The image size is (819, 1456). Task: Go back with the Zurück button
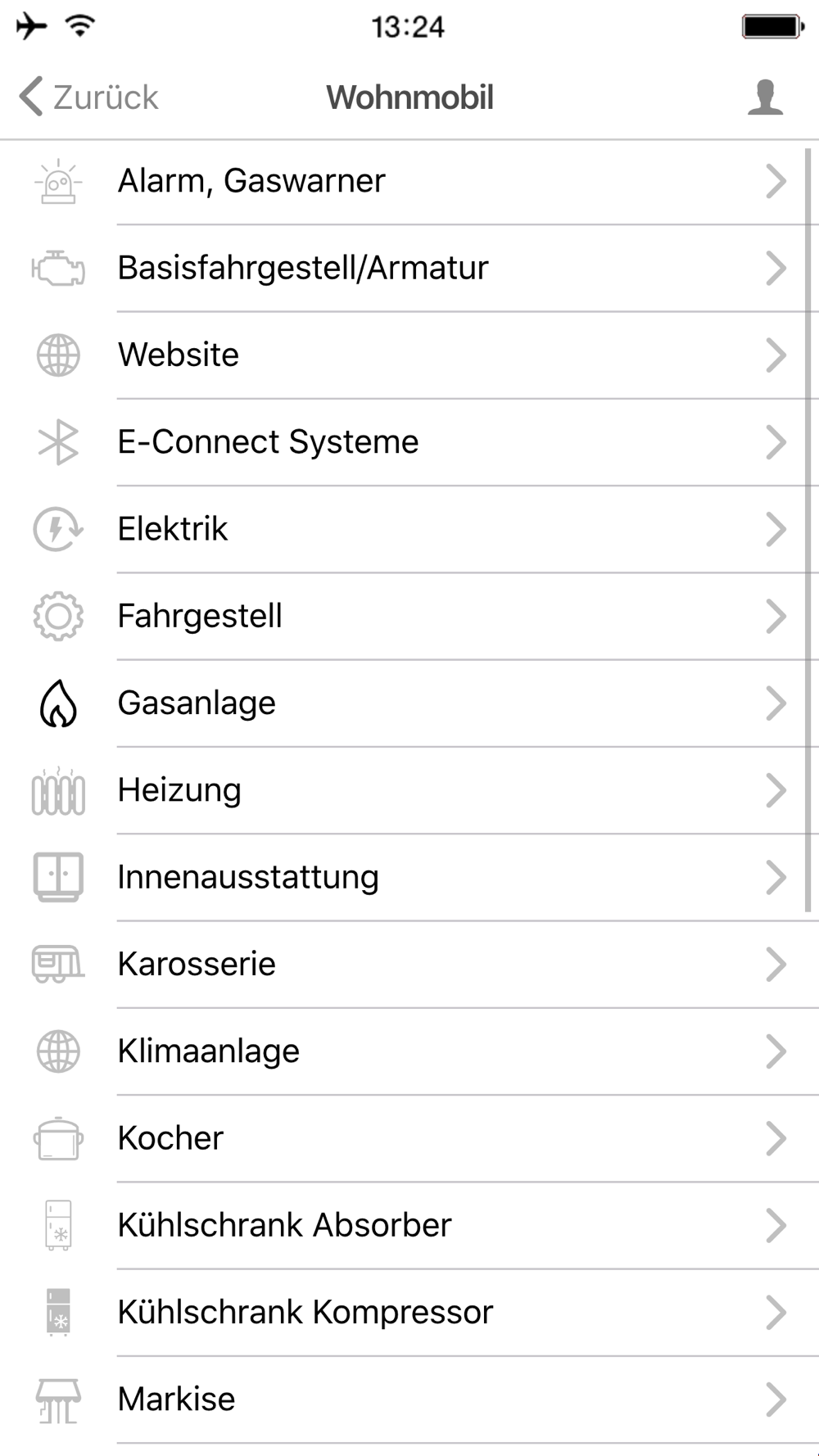pos(88,97)
